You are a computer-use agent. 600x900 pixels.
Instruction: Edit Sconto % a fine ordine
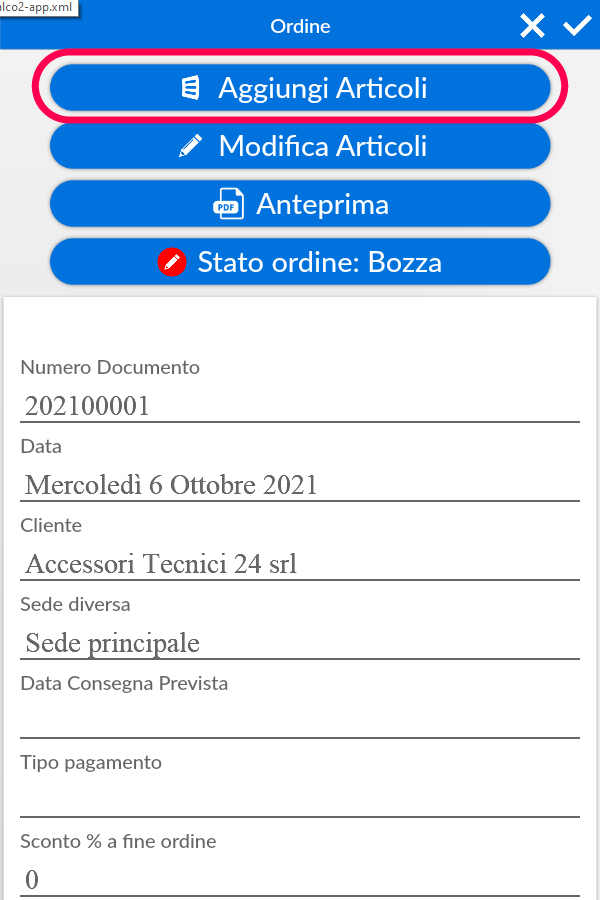(x=300, y=879)
